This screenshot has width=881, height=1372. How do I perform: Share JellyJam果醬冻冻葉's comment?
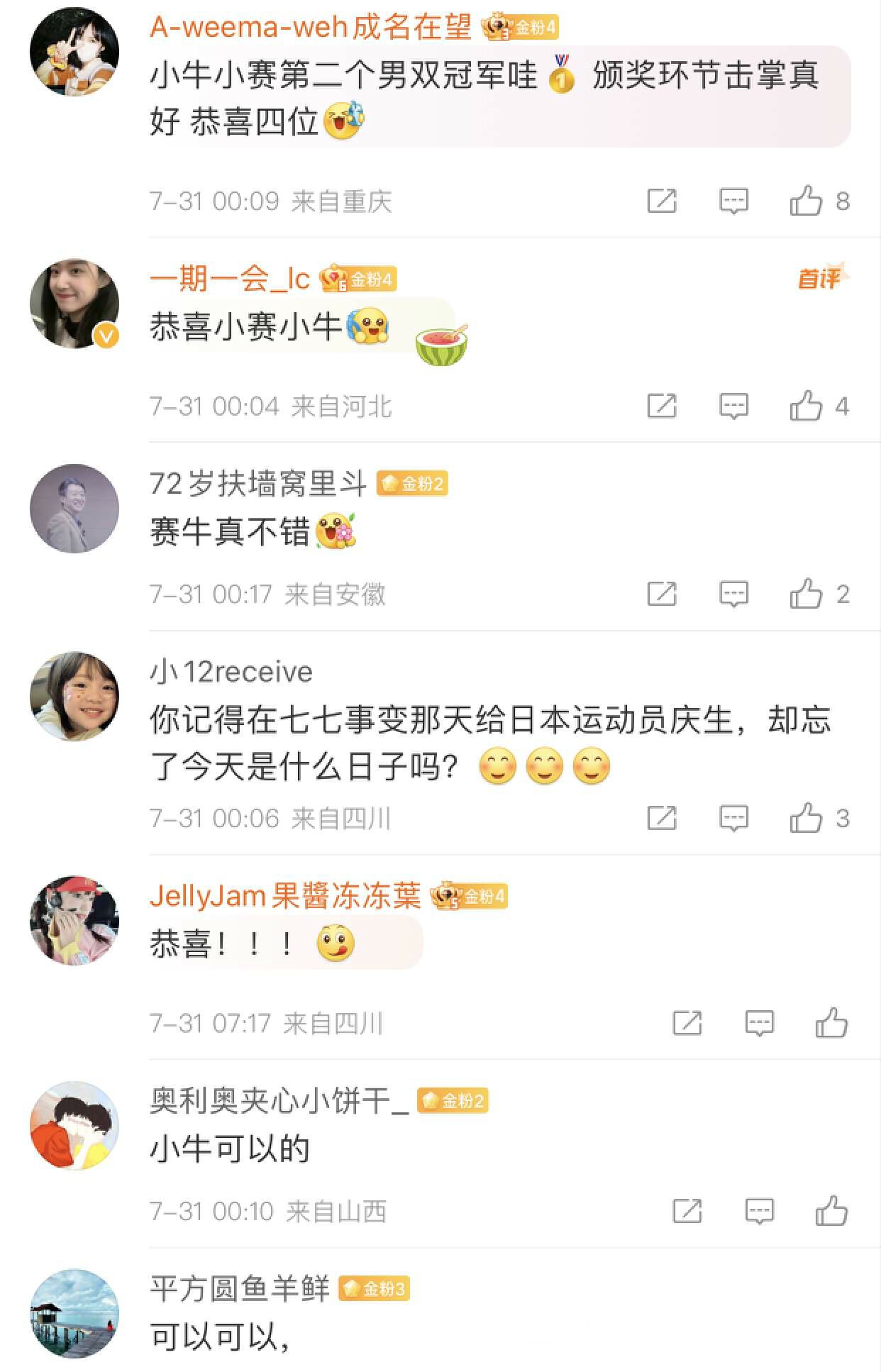[687, 1023]
